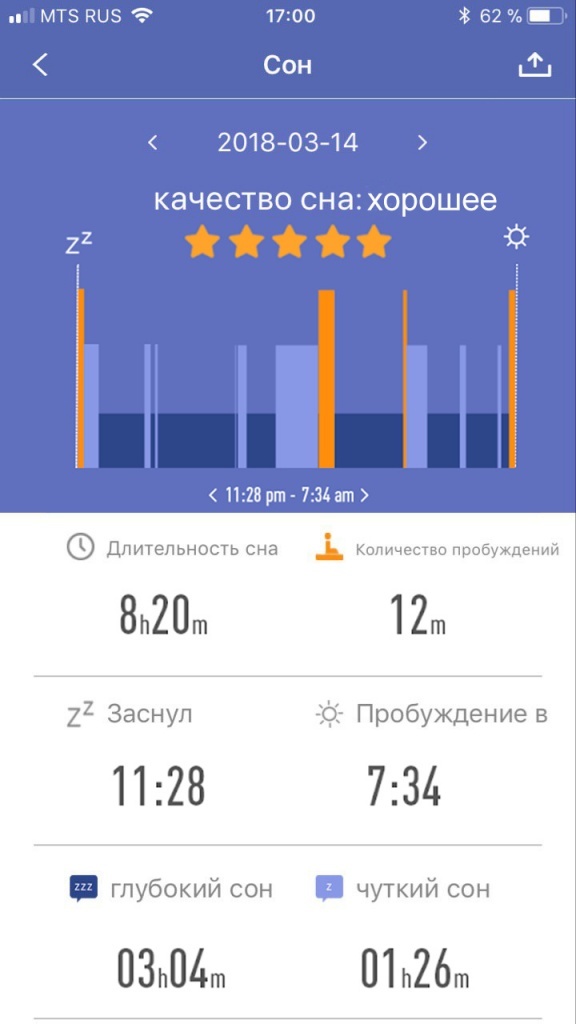Go back from the Сон screen
This screenshot has height=1024, width=576.
click(40, 65)
